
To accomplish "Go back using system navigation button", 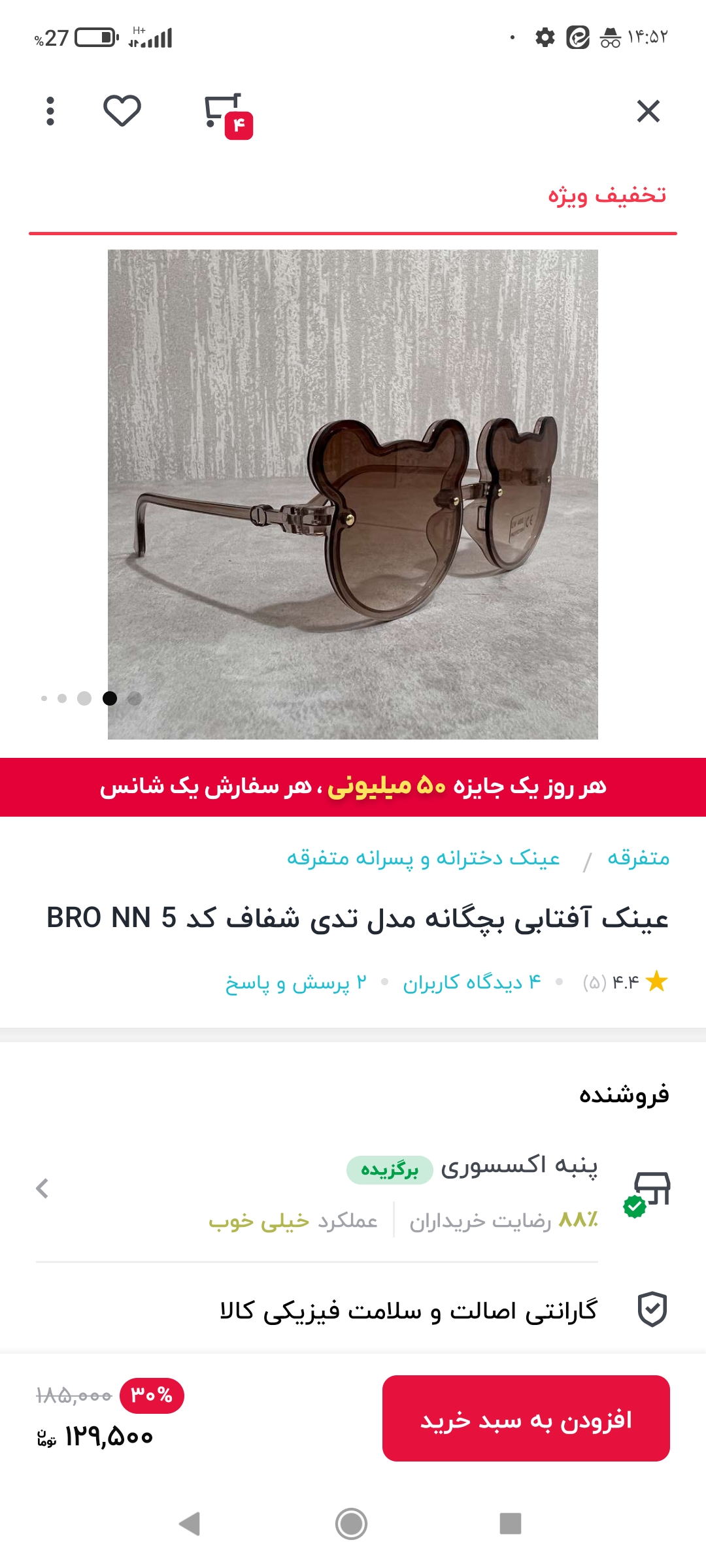I will pos(190,1524).
